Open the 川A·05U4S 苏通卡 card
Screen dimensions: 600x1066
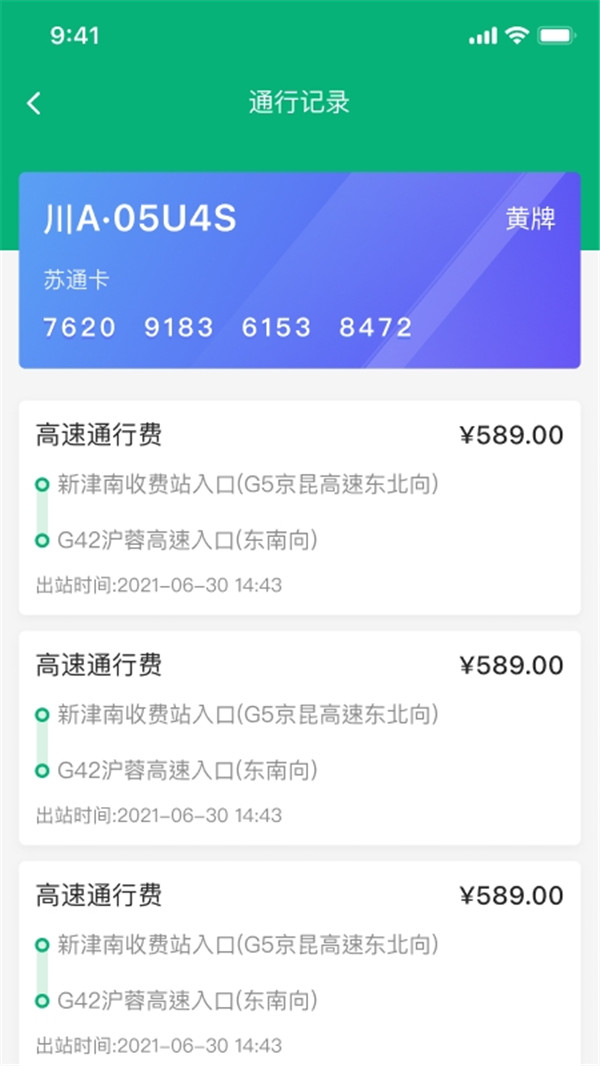coord(299,270)
